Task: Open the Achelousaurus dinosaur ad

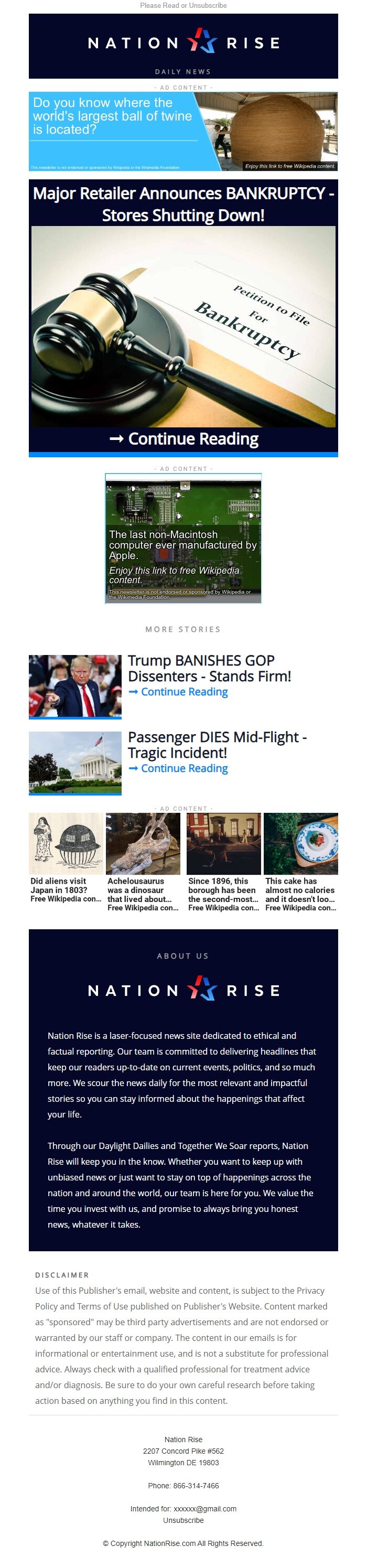Action: tap(143, 861)
